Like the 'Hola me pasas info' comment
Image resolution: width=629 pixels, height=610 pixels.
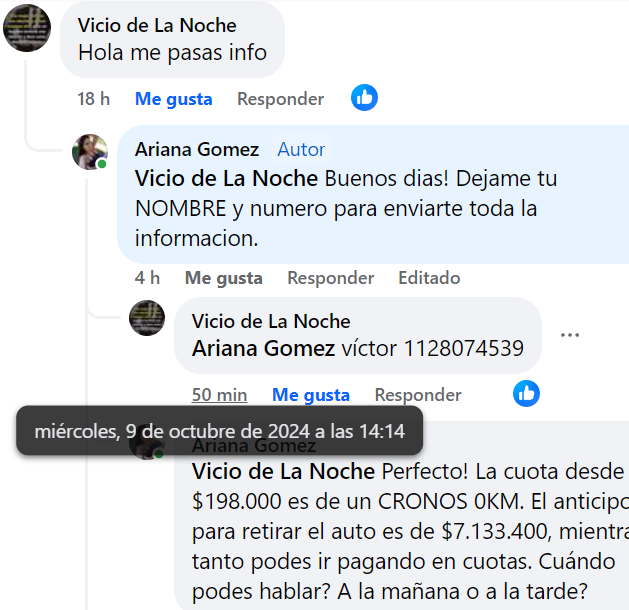(173, 99)
